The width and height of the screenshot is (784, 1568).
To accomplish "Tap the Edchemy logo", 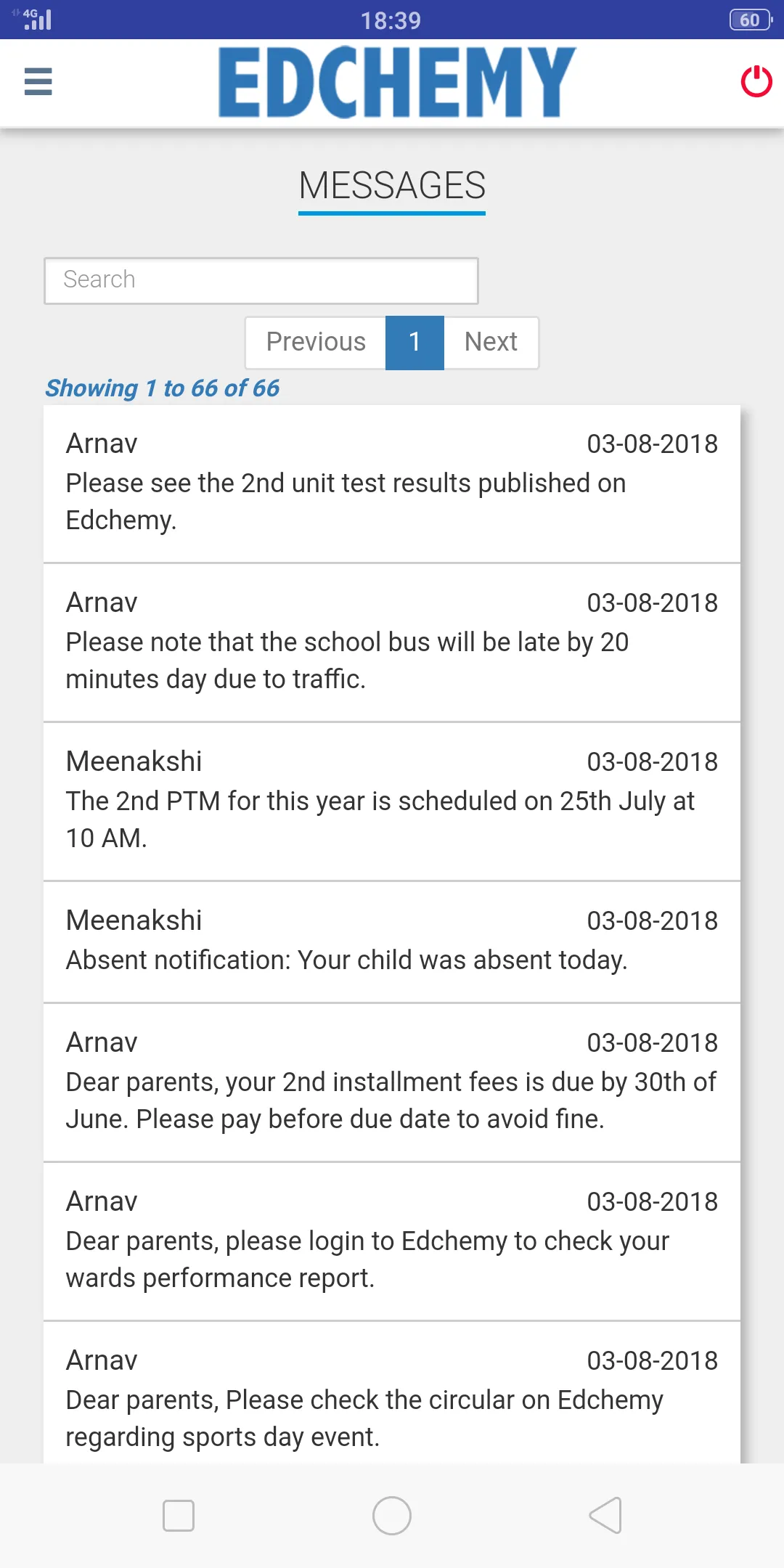I will [x=392, y=78].
